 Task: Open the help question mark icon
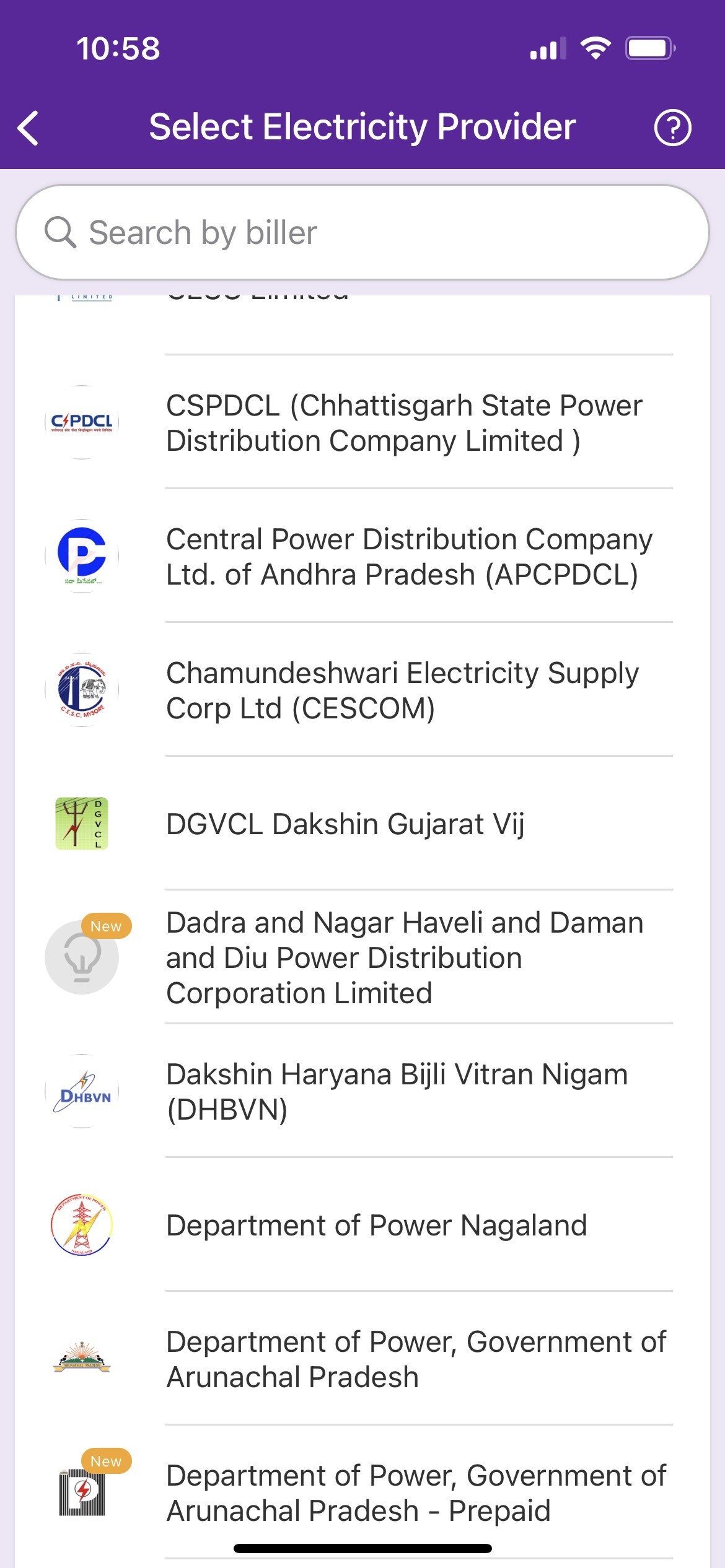click(673, 128)
